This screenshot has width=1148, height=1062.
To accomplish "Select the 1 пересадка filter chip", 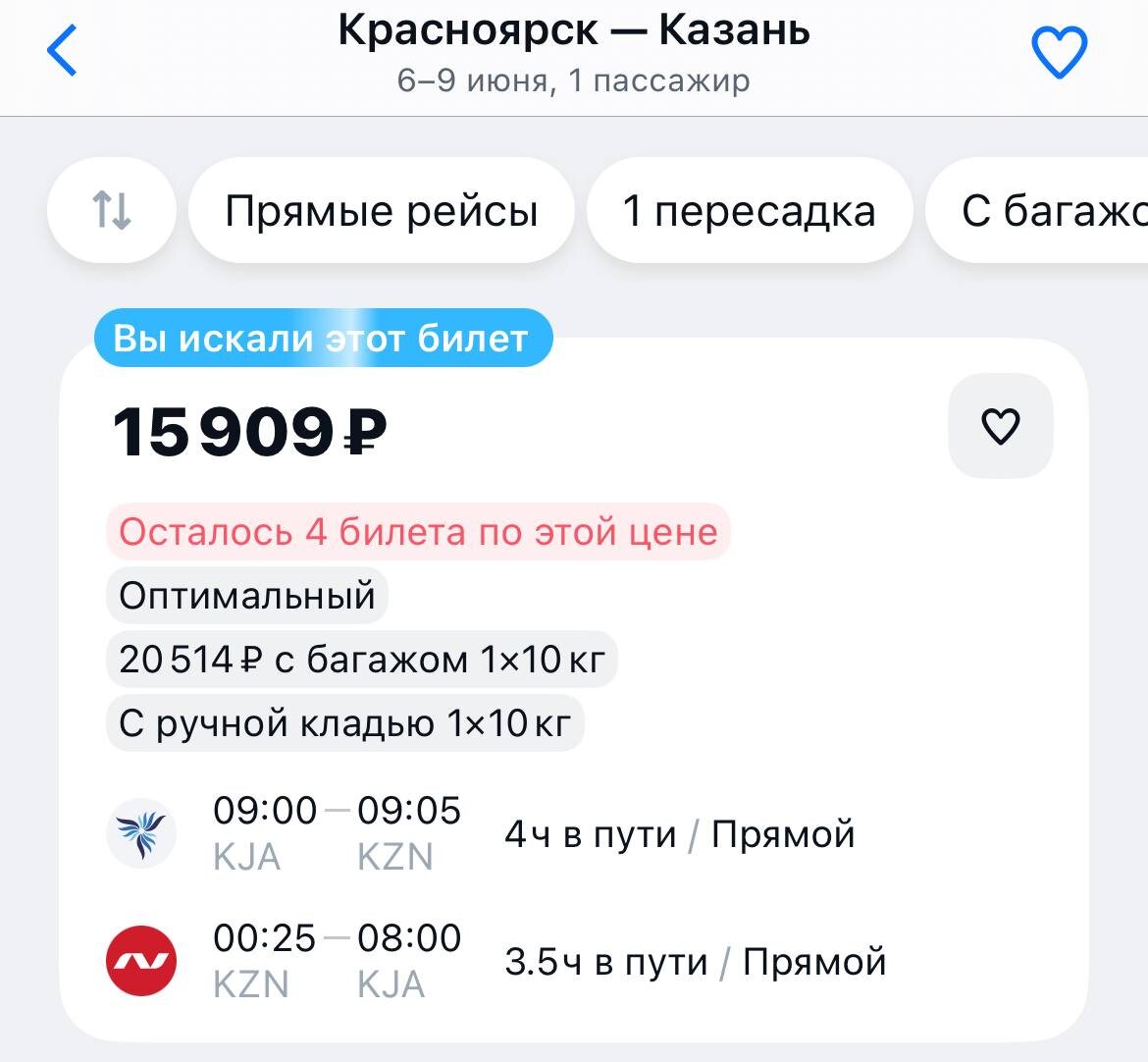I will point(750,210).
